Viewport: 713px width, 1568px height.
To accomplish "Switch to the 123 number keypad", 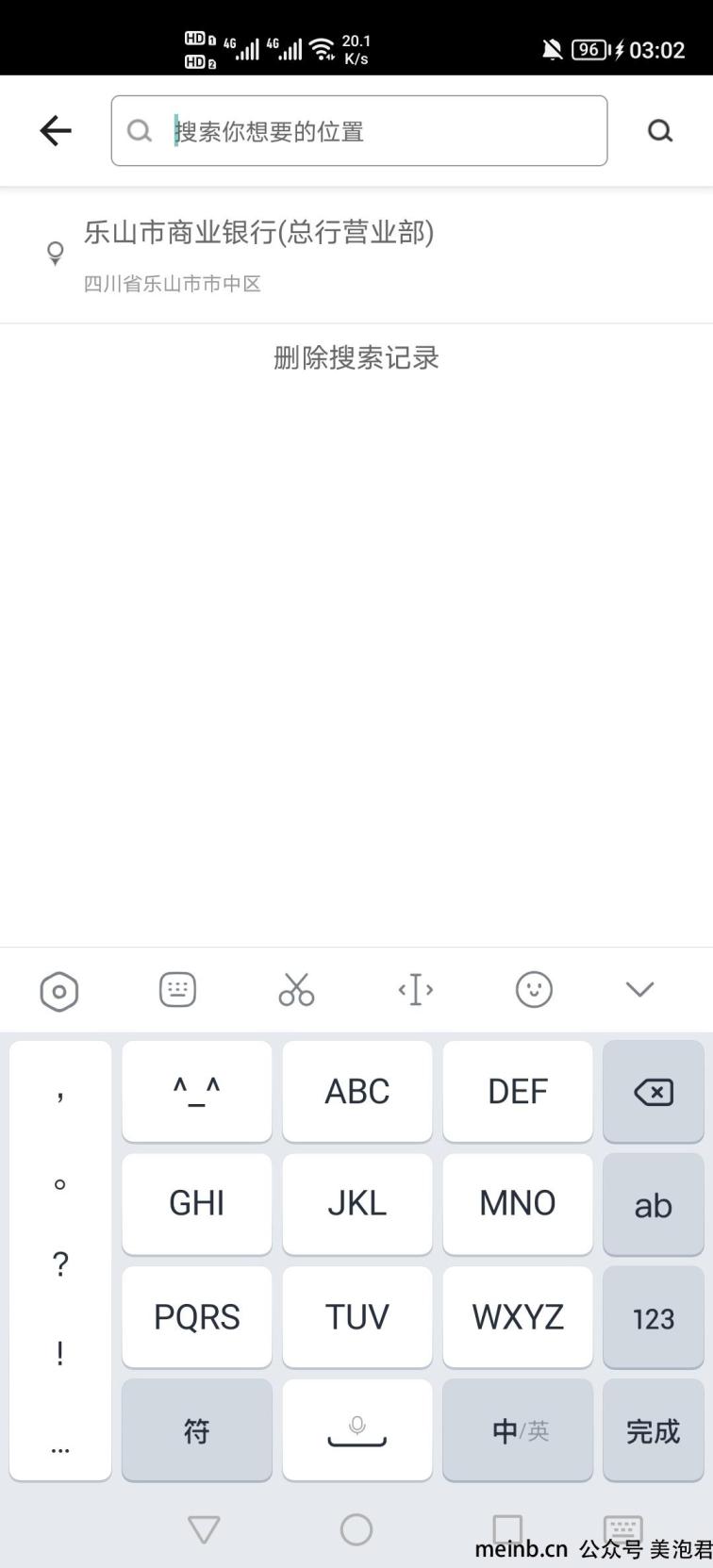I will tap(654, 1317).
